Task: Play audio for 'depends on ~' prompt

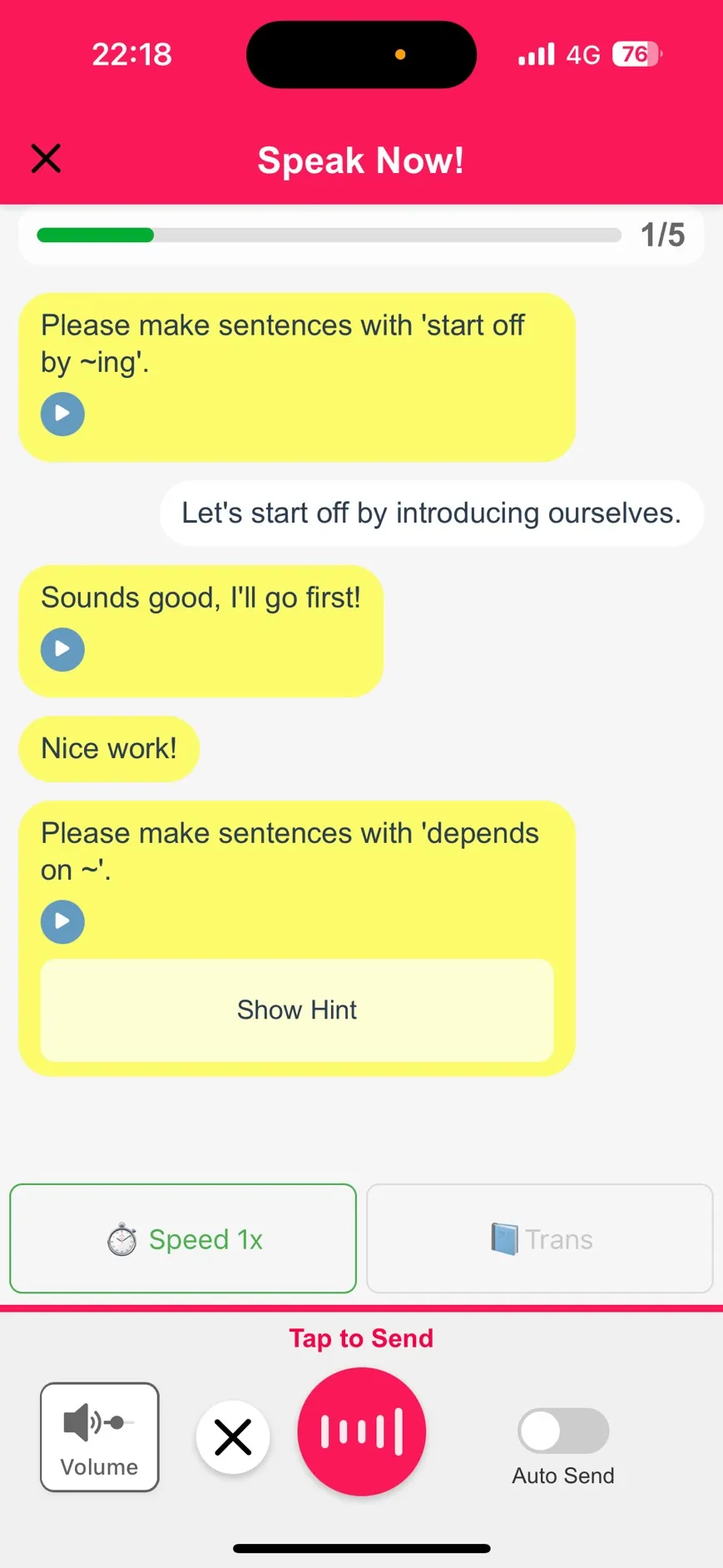Action: point(62,921)
